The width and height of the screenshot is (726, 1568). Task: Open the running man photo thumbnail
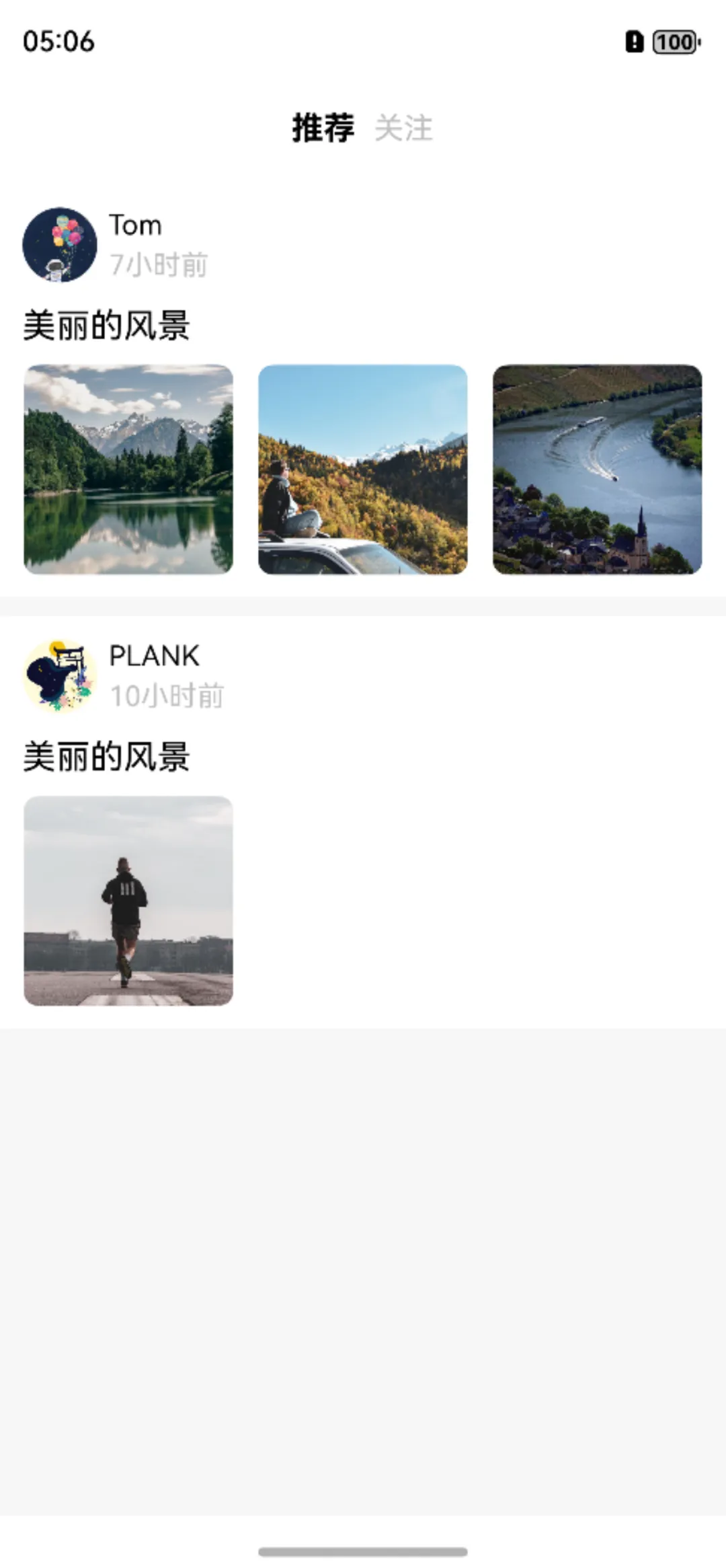pyautogui.click(x=129, y=901)
